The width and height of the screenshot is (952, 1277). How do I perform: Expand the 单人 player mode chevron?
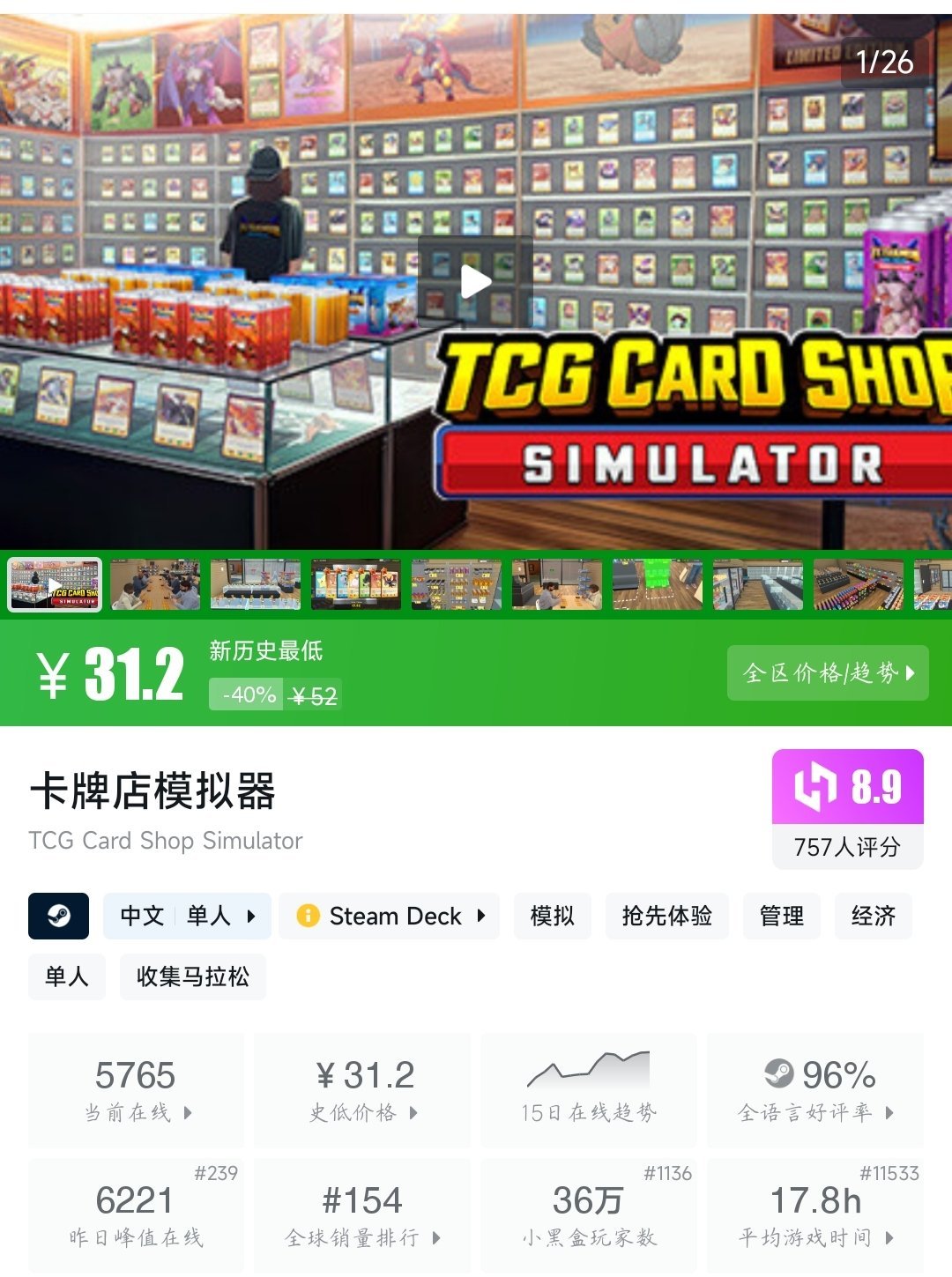(x=249, y=916)
